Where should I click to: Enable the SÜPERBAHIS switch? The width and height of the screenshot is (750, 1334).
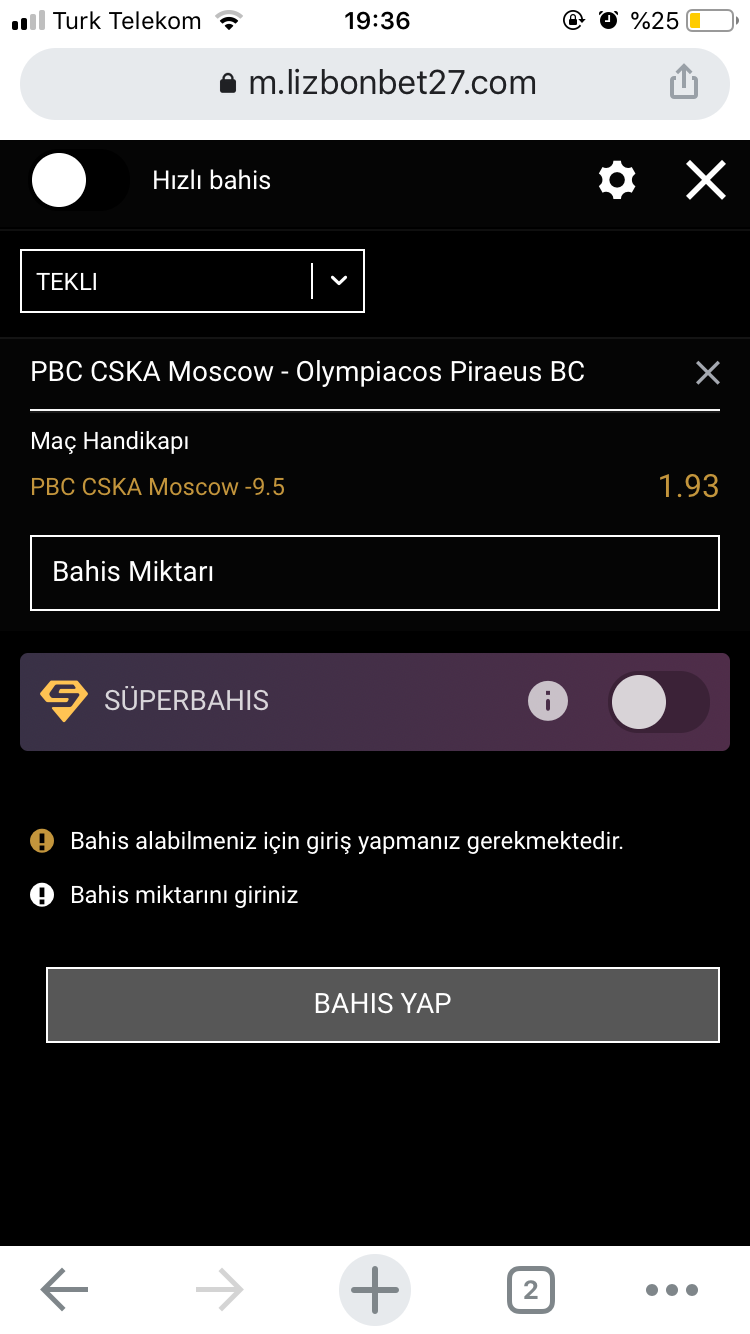tap(659, 701)
